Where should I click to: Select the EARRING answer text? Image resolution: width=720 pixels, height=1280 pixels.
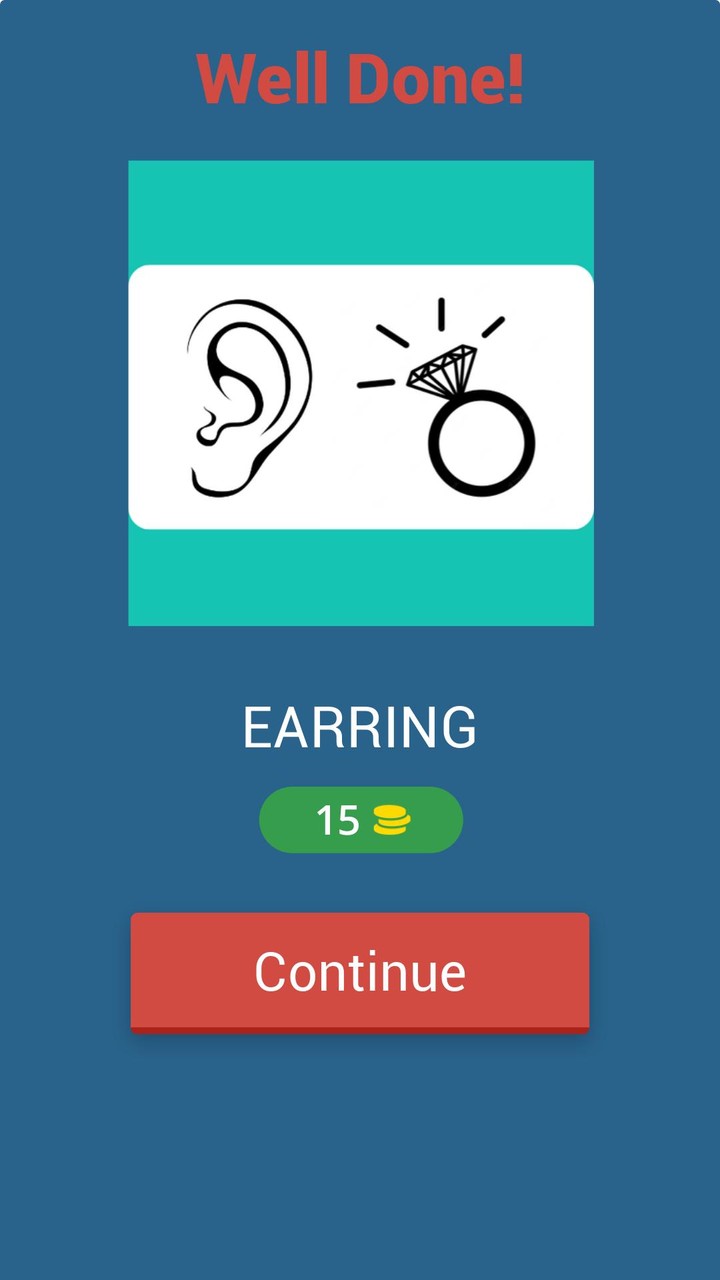click(x=360, y=727)
